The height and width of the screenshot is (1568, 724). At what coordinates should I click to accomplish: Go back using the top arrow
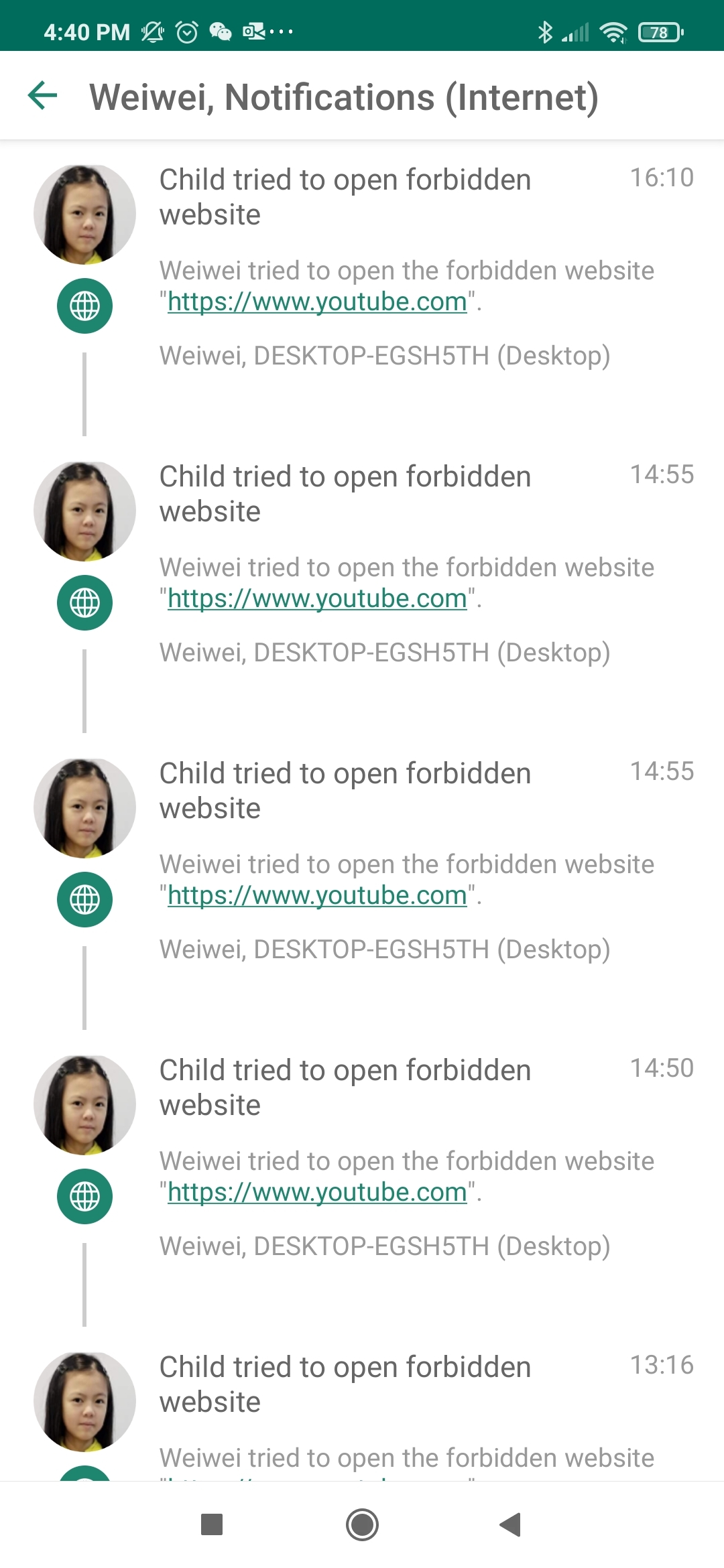(42, 95)
